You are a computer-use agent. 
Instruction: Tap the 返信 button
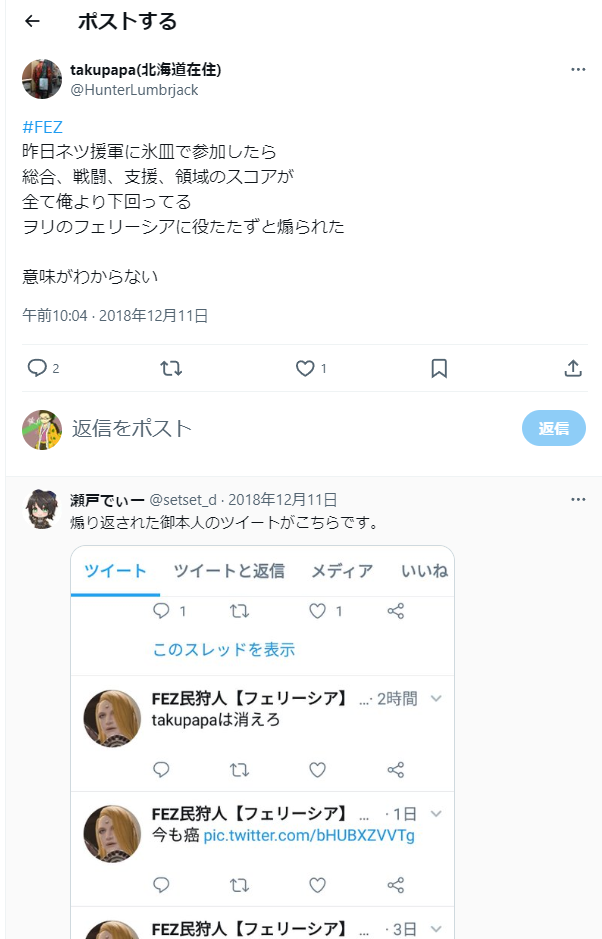(553, 428)
